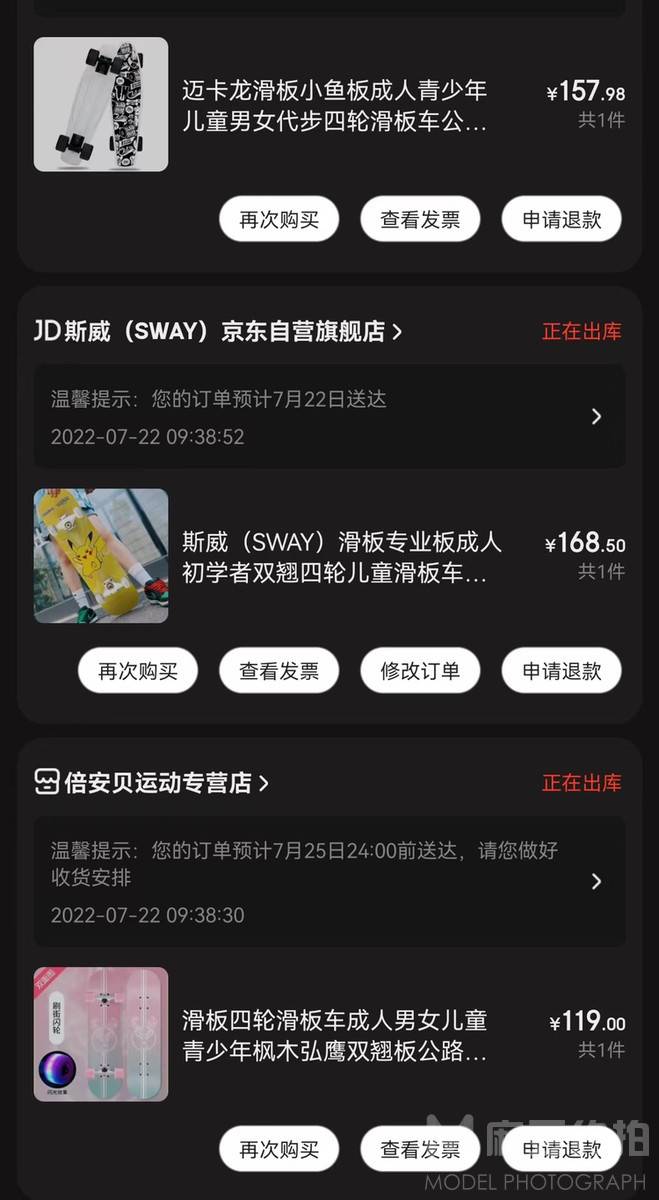View invoice (查看发票) for 倍安贝 order
Image resolution: width=659 pixels, height=1200 pixels.
[420, 1150]
